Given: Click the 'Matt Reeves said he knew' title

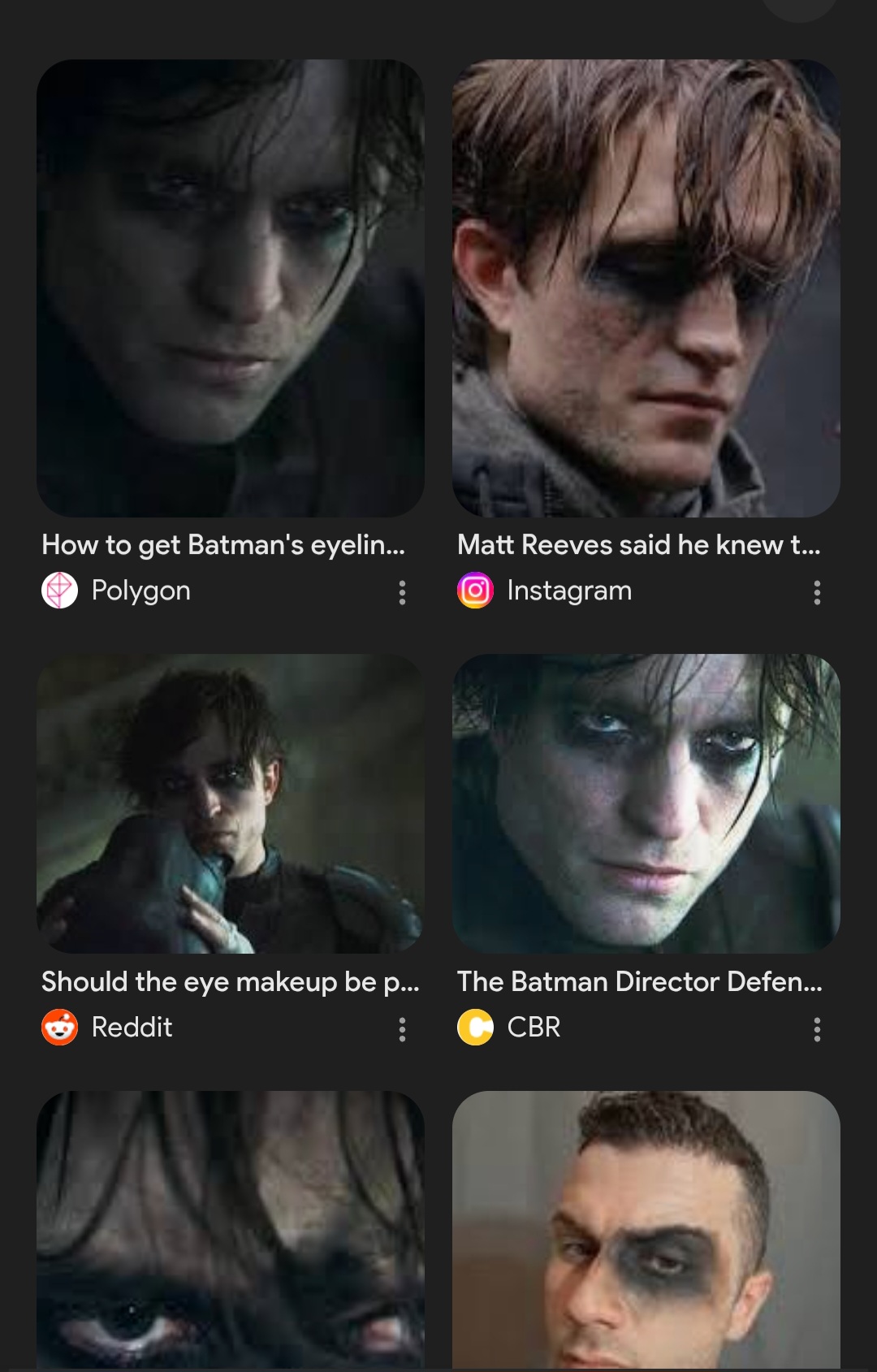Looking at the screenshot, I should pyautogui.click(x=639, y=545).
